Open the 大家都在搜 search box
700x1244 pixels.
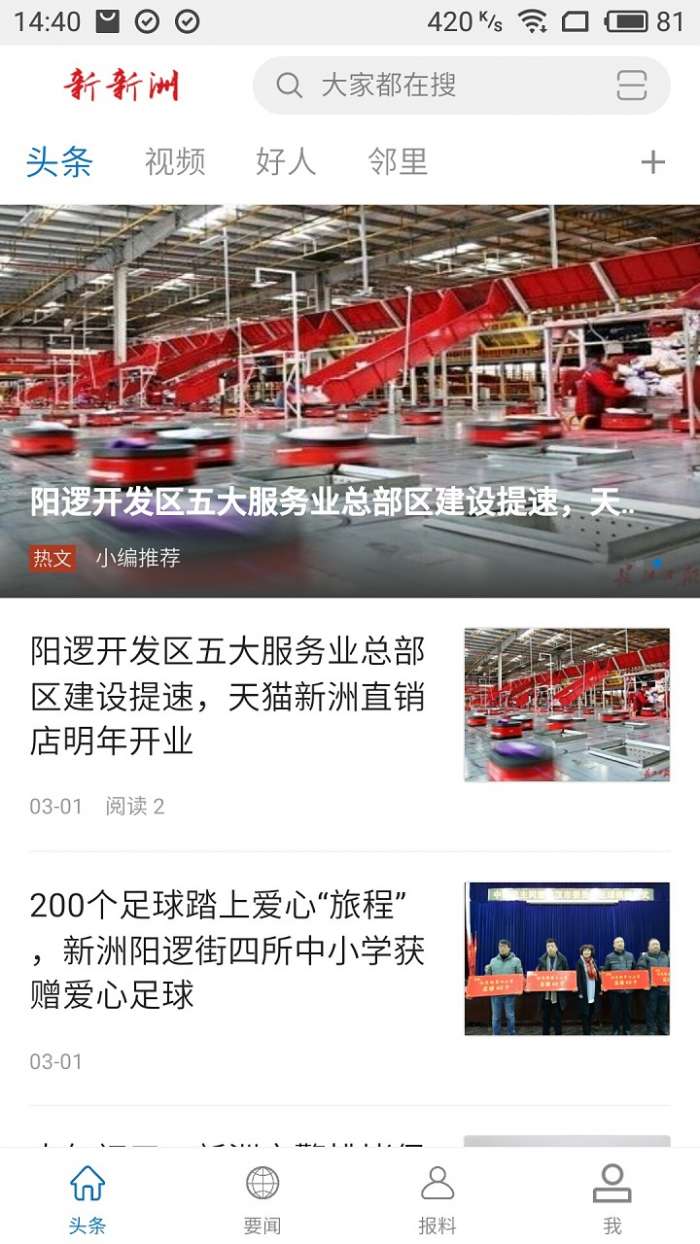(430, 86)
